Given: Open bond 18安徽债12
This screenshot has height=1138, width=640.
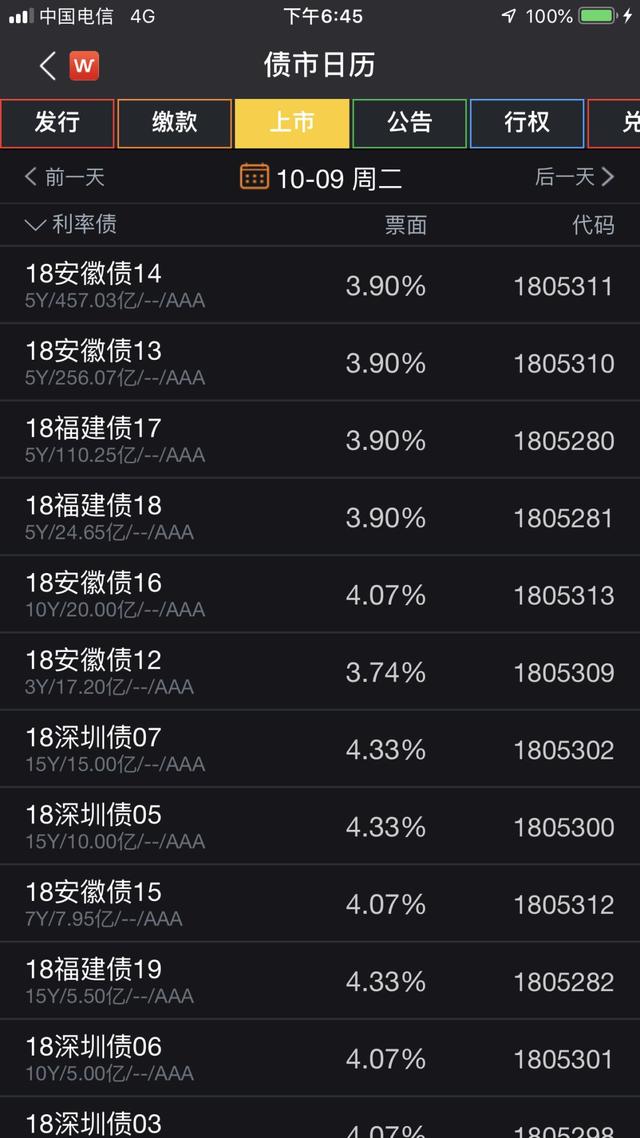Looking at the screenshot, I should tap(320, 672).
